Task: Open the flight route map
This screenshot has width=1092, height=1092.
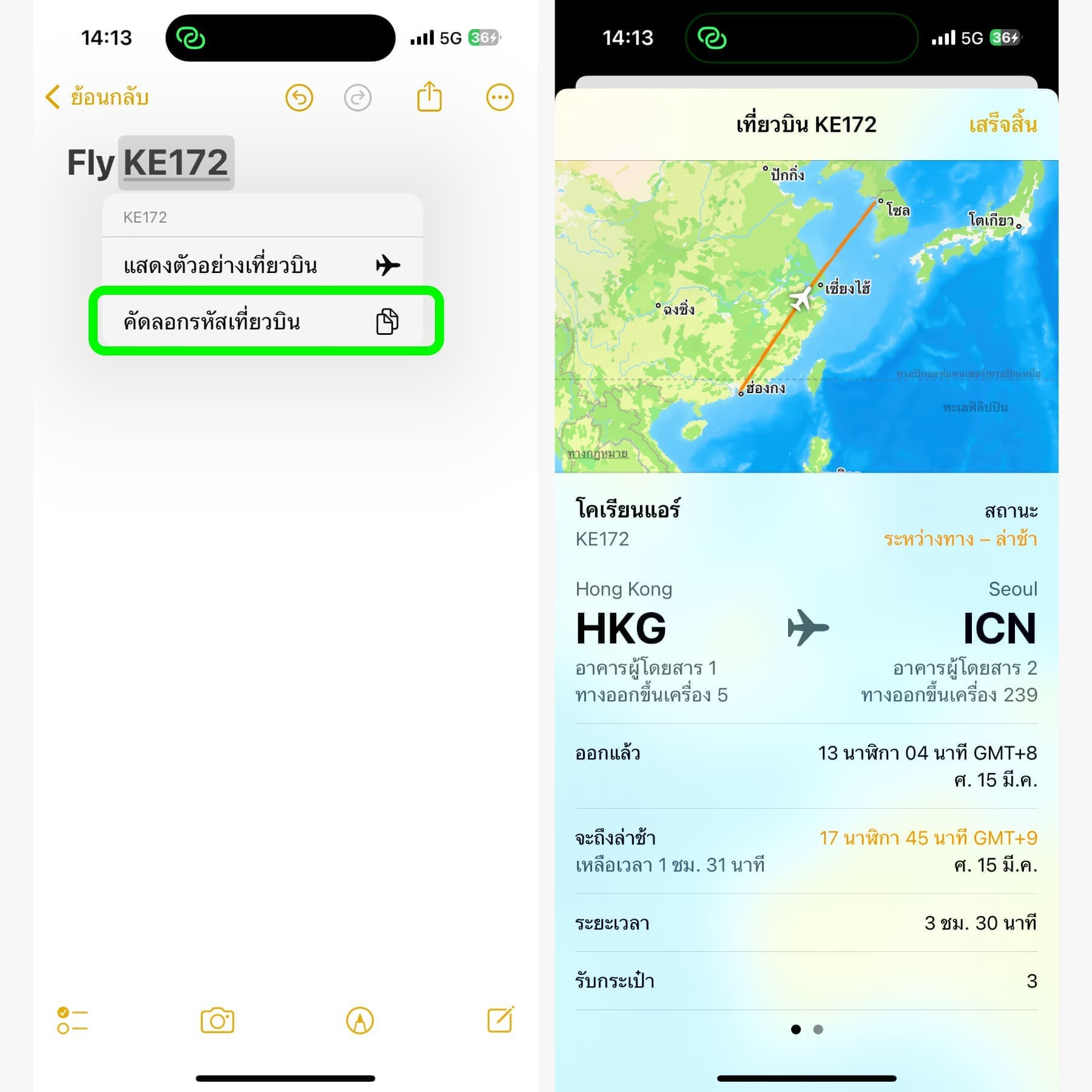Action: pyautogui.click(x=806, y=315)
